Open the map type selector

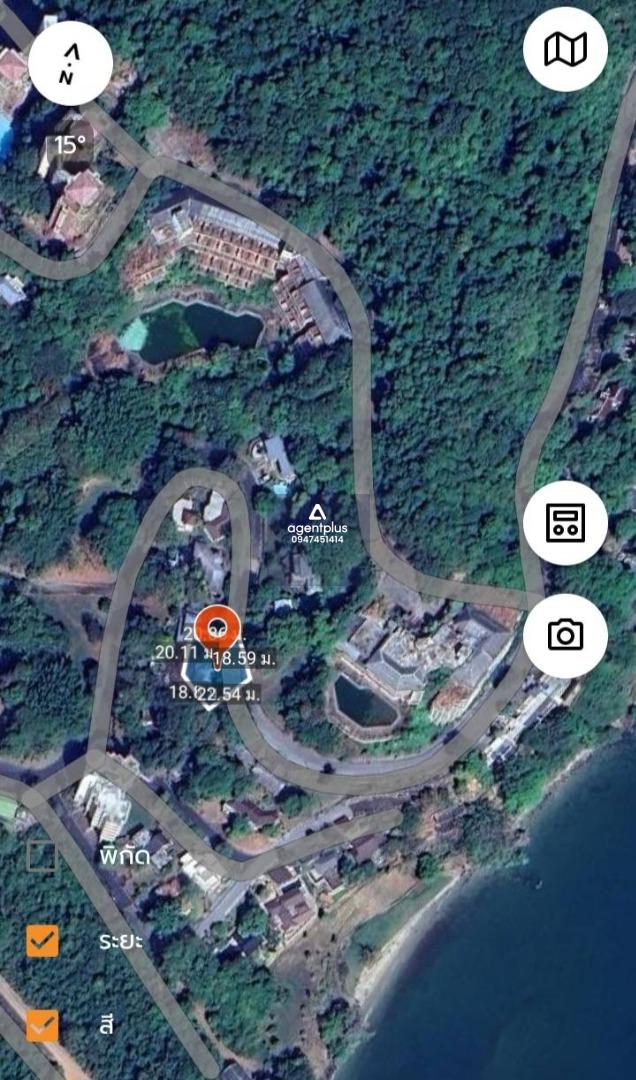[x=565, y=50]
